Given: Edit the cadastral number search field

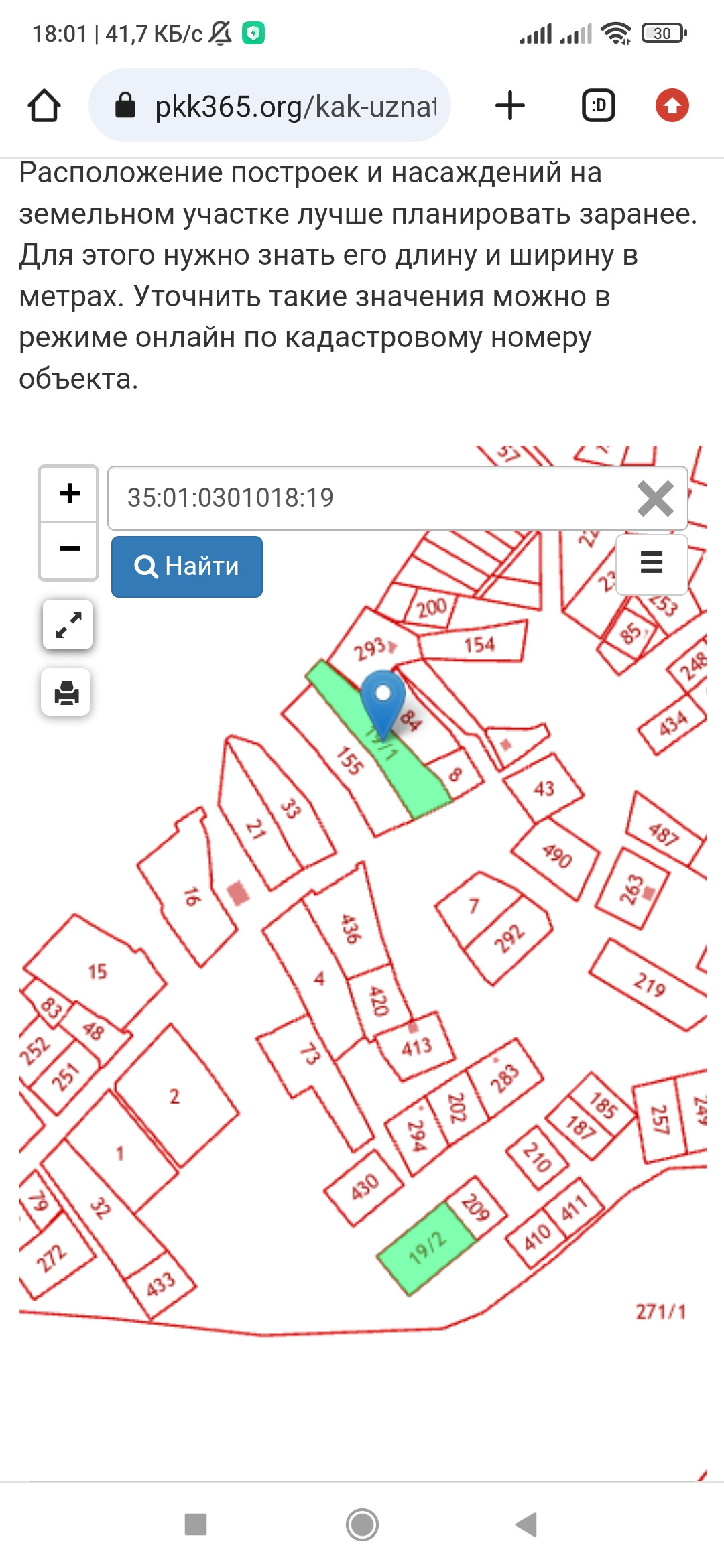Looking at the screenshot, I should [372, 498].
